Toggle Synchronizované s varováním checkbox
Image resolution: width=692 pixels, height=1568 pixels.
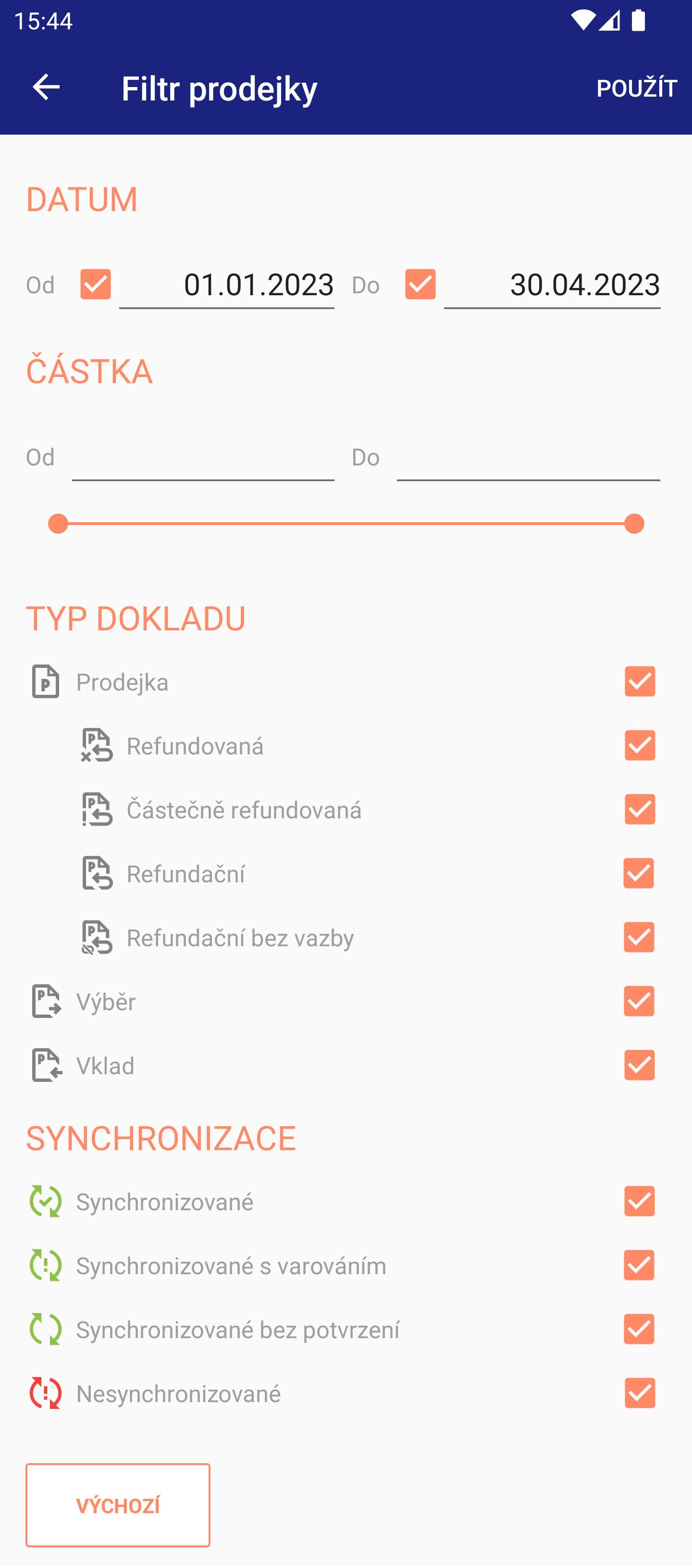point(639,1265)
